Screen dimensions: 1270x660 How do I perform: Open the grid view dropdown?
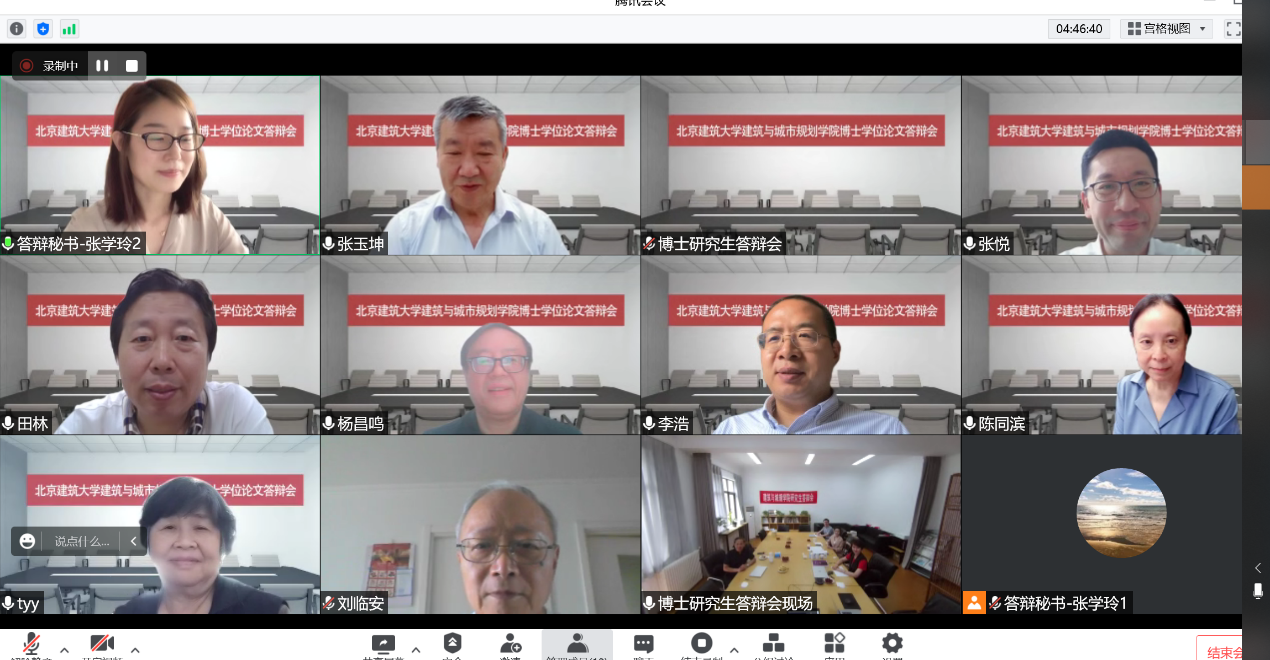click(1167, 29)
